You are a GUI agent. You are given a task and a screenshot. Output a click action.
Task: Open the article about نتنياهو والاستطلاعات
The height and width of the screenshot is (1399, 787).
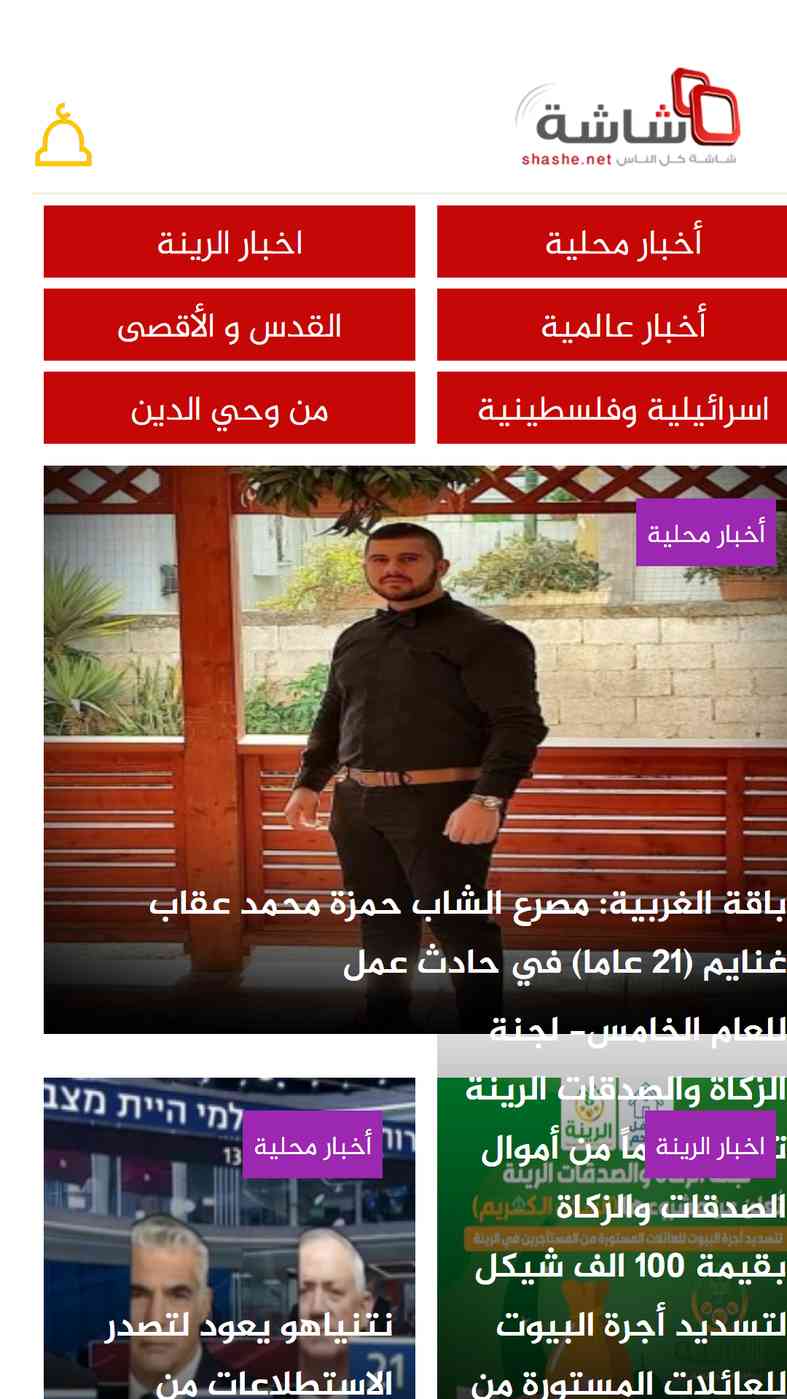click(x=250, y=1354)
